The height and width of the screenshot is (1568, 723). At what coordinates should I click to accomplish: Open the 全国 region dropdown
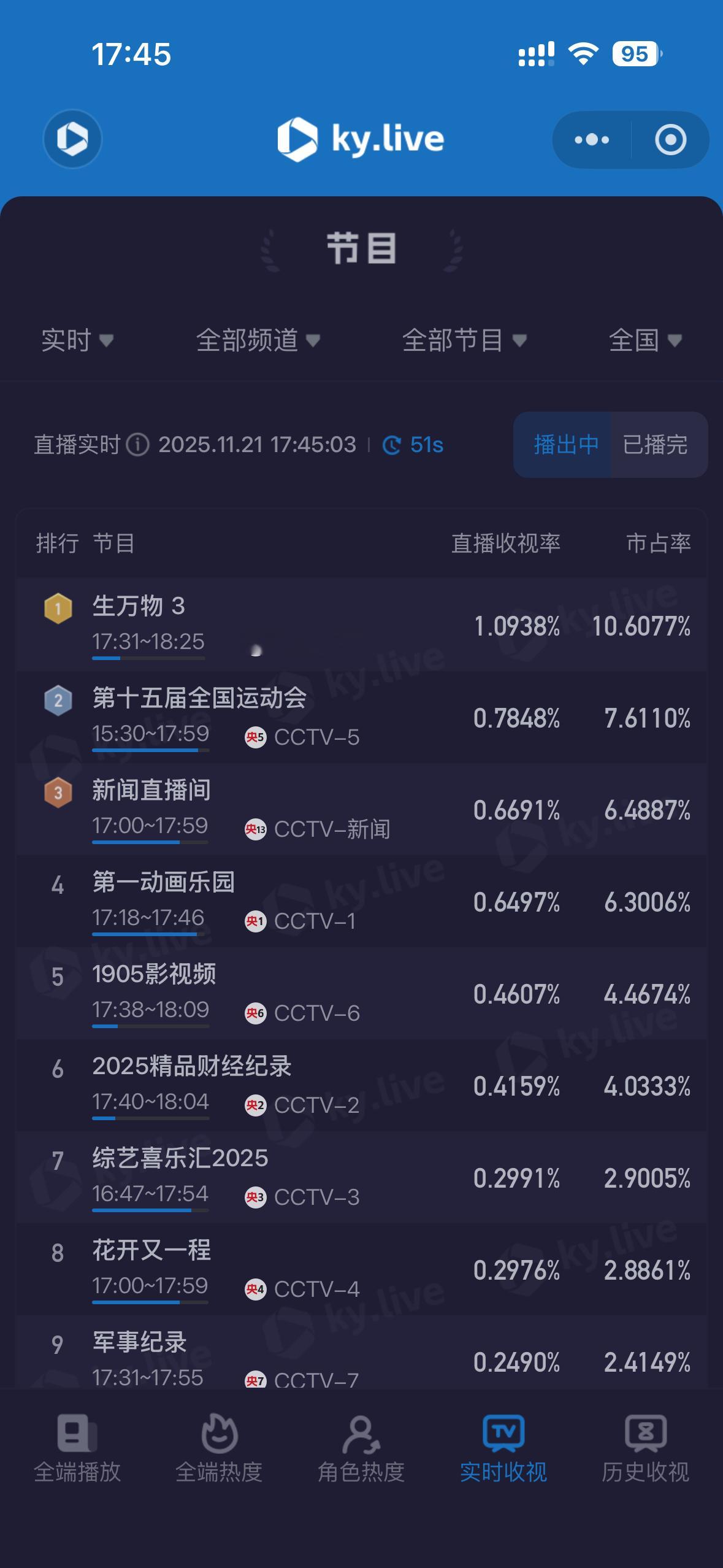[x=643, y=342]
